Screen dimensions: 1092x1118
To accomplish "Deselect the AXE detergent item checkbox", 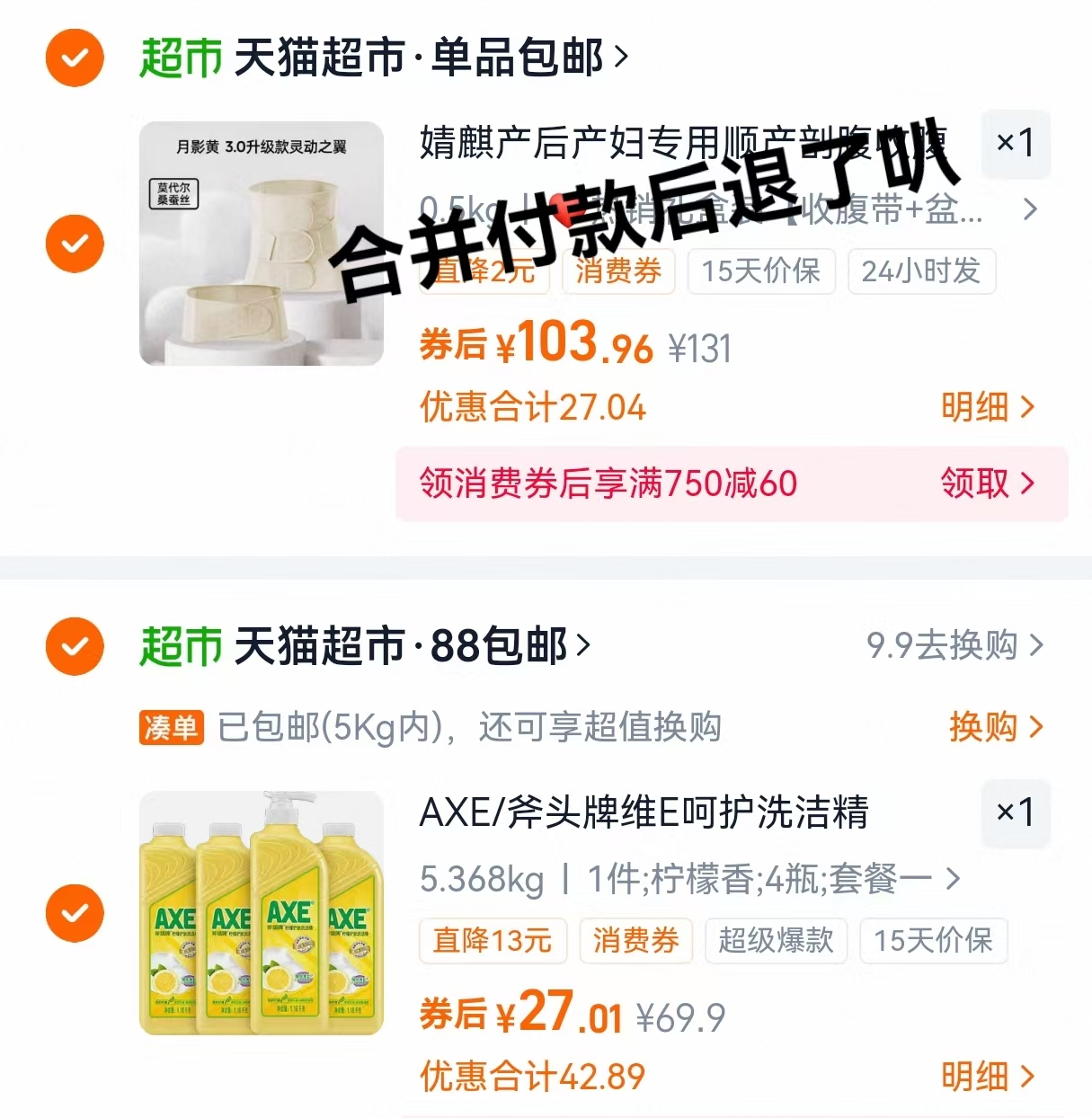I will coord(74,913).
